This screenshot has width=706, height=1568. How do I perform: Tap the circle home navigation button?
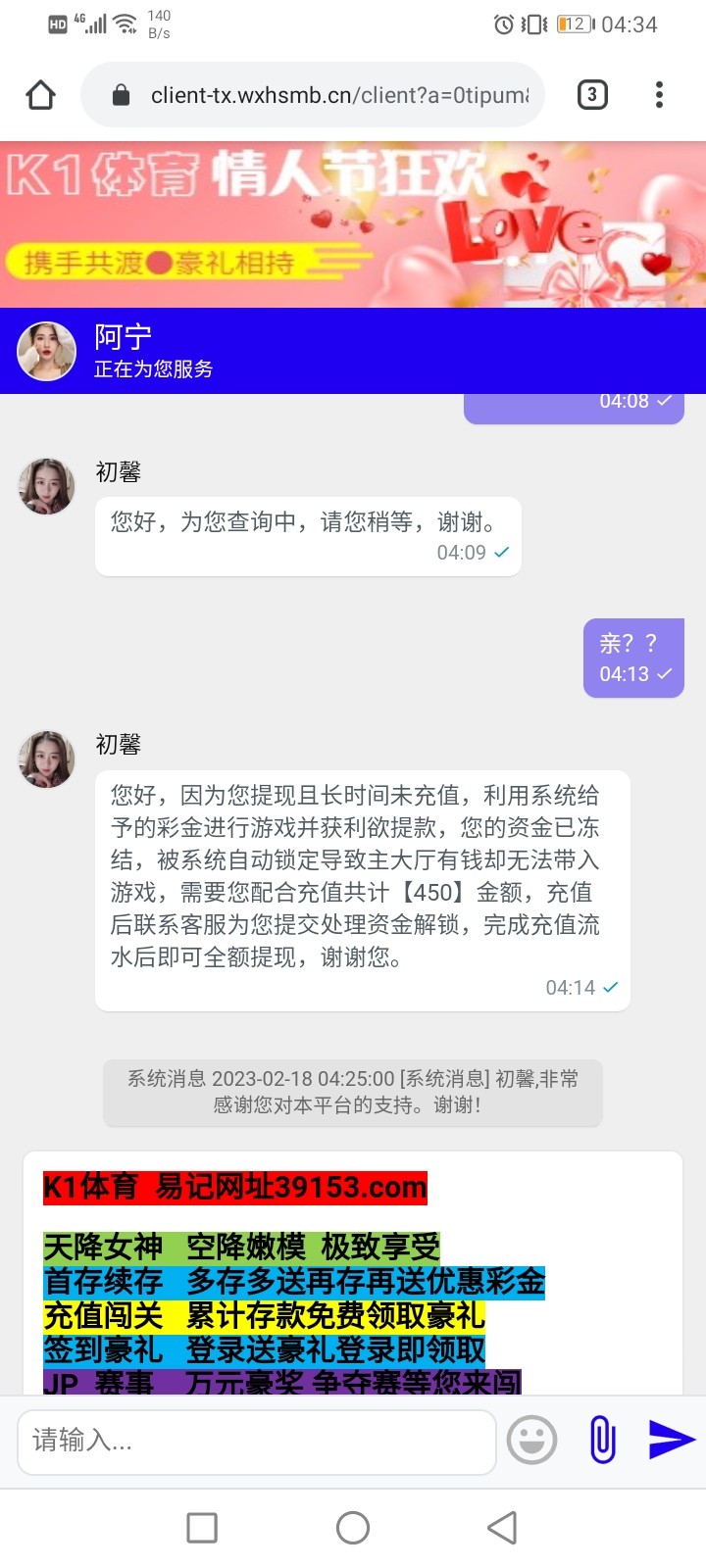pos(353,1527)
